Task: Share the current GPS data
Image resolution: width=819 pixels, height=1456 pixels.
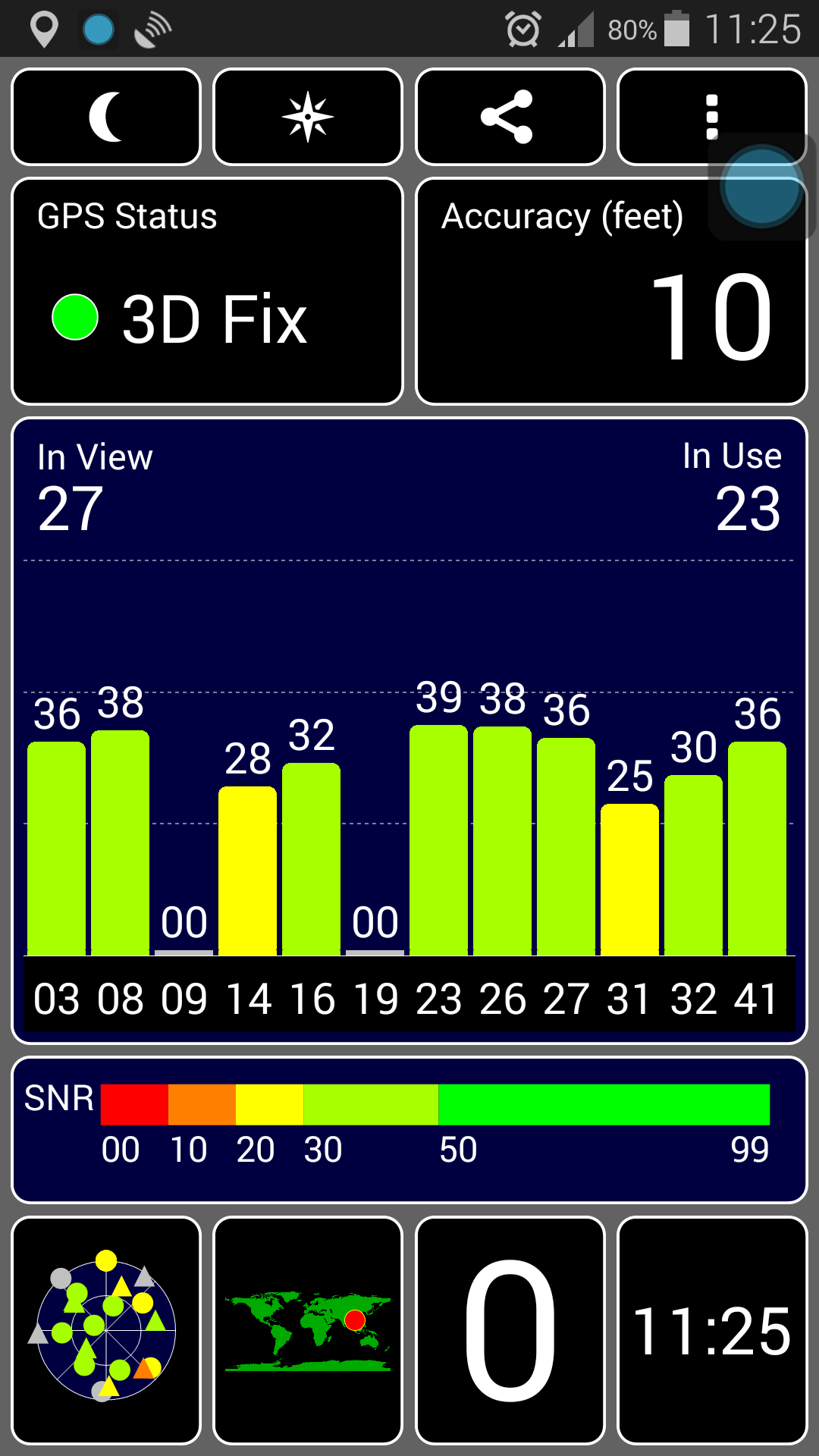Action: pos(509,117)
